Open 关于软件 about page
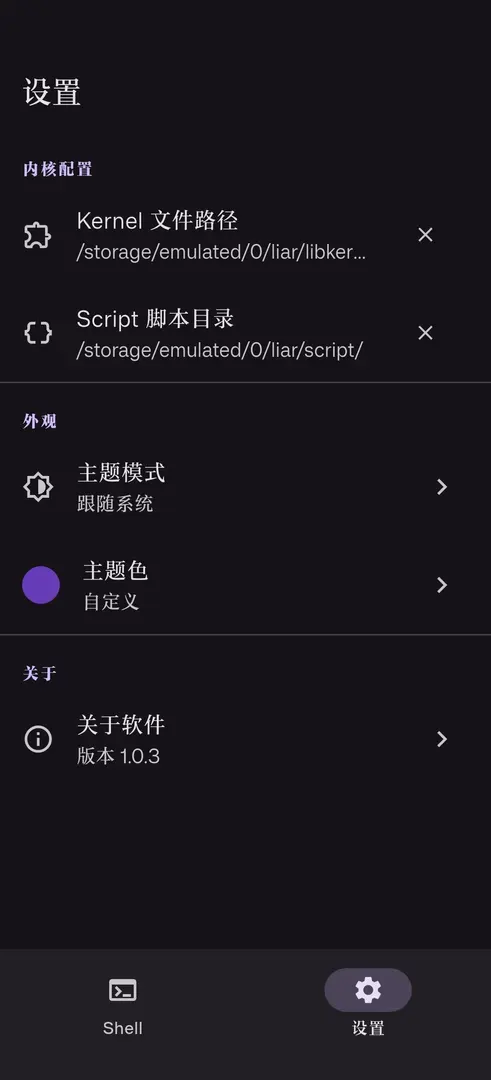The width and height of the screenshot is (491, 1080). [x=245, y=740]
